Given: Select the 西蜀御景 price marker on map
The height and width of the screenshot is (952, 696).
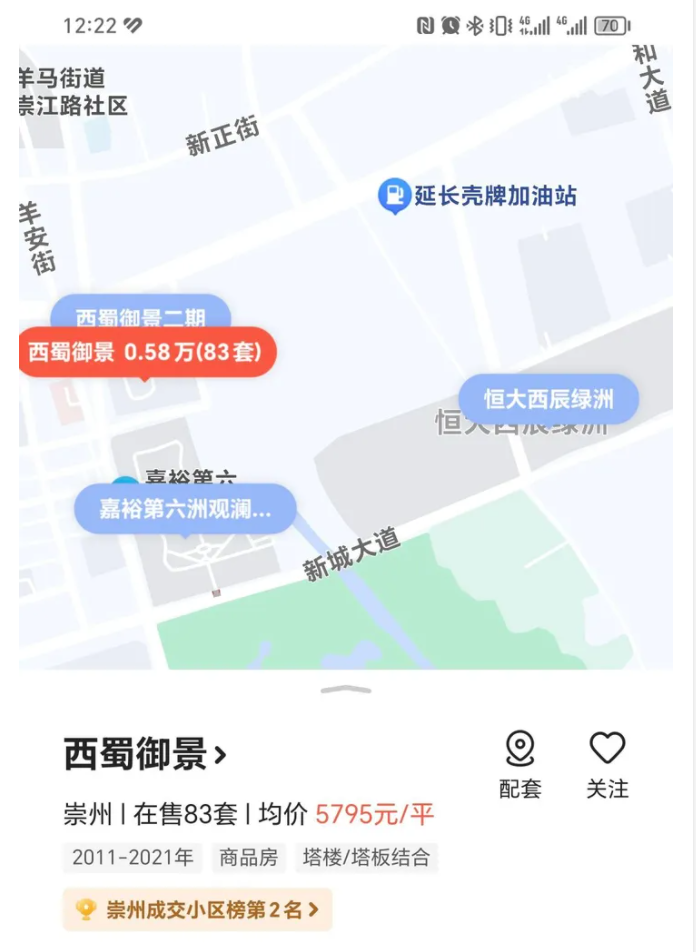Looking at the screenshot, I should [x=146, y=352].
